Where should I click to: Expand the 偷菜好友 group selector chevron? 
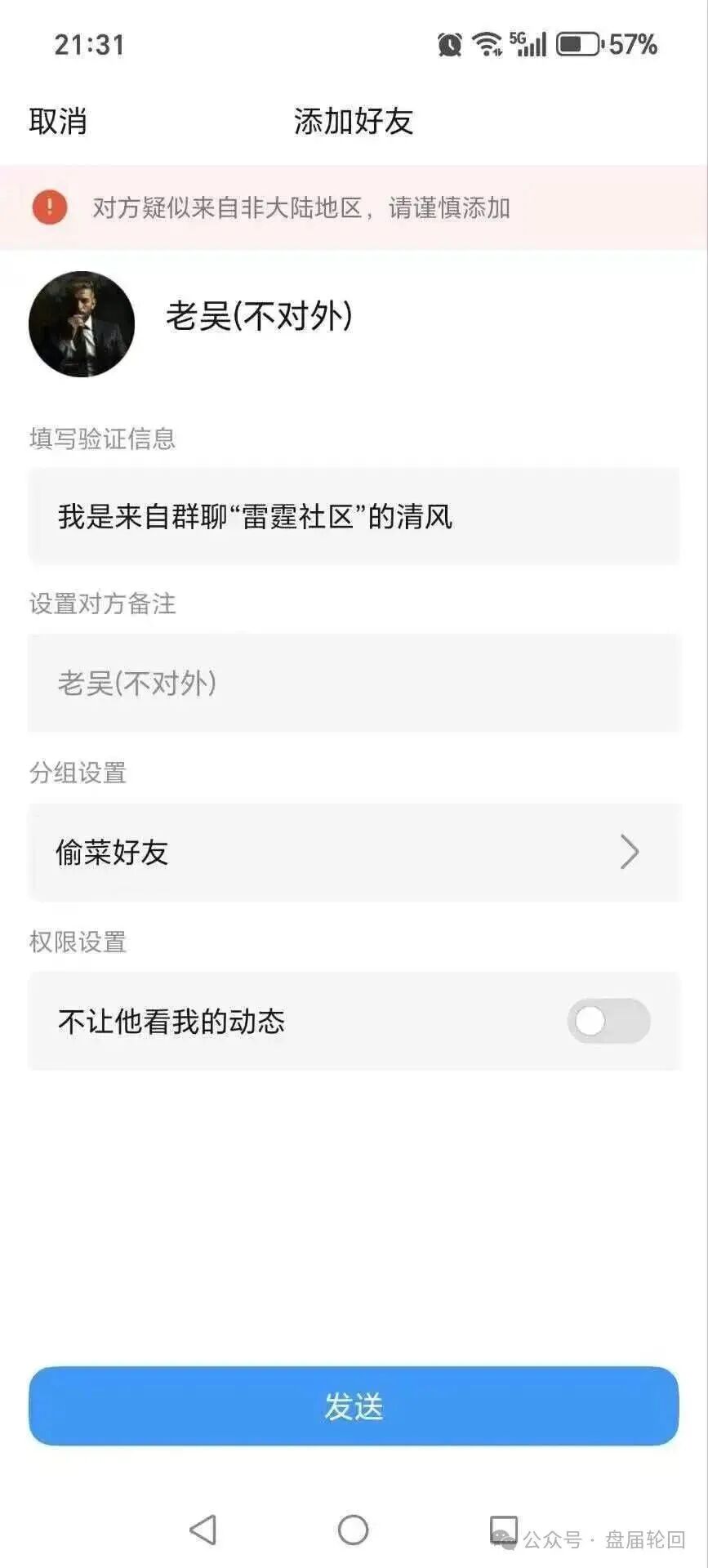(629, 853)
